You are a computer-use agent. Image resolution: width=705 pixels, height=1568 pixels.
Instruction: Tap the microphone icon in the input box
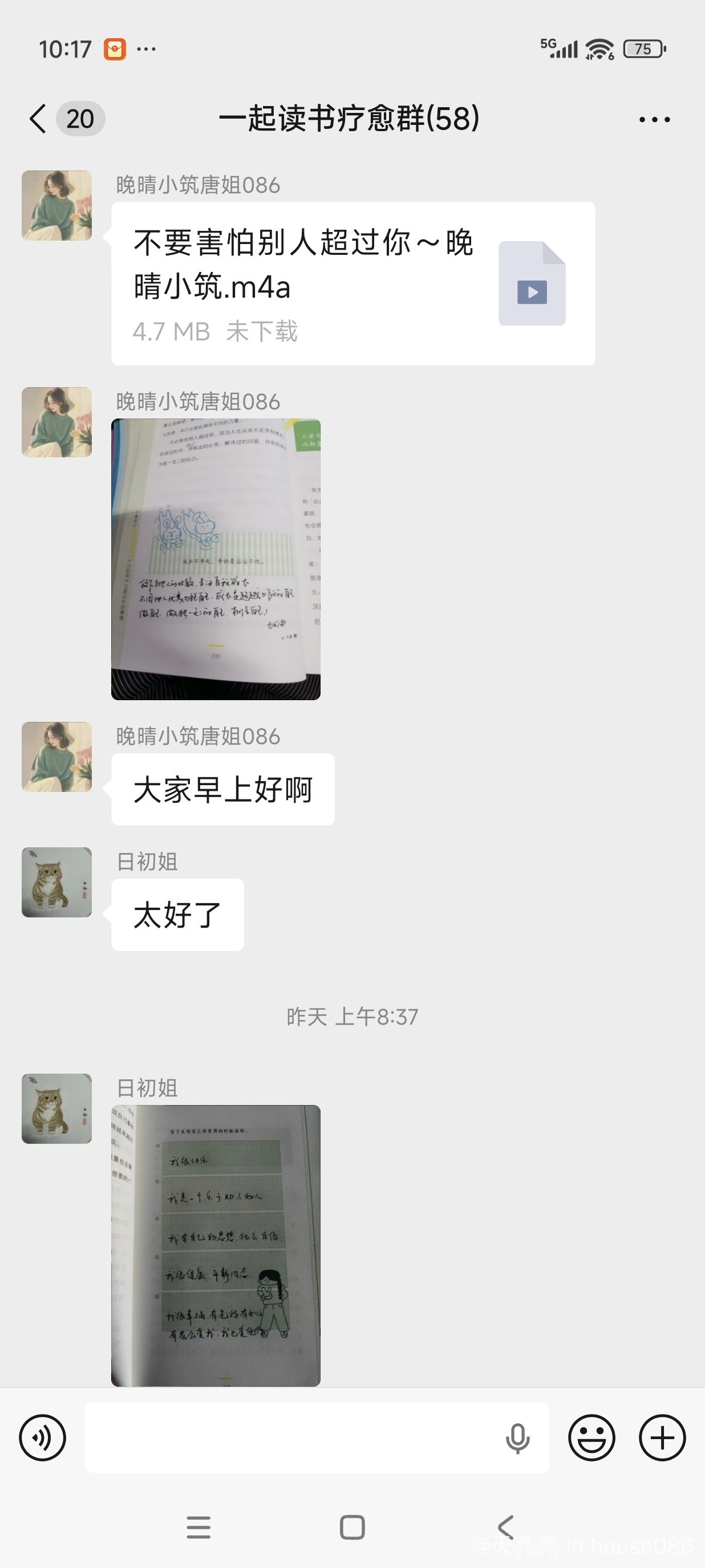pos(517,1438)
